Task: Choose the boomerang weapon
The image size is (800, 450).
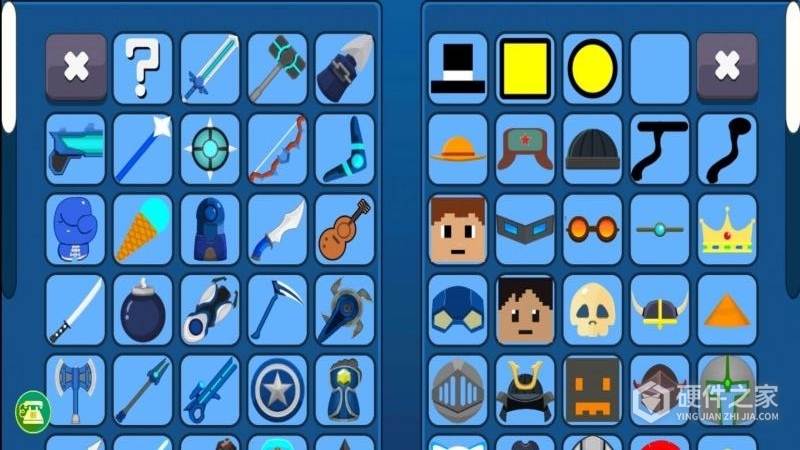Action: (345, 149)
